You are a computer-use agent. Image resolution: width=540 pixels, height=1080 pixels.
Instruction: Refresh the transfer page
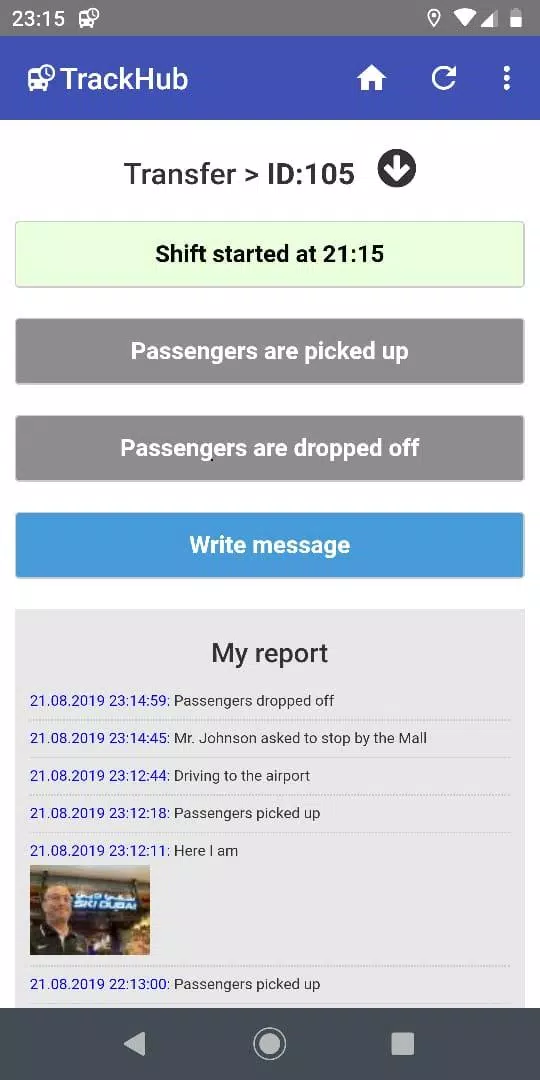(444, 79)
